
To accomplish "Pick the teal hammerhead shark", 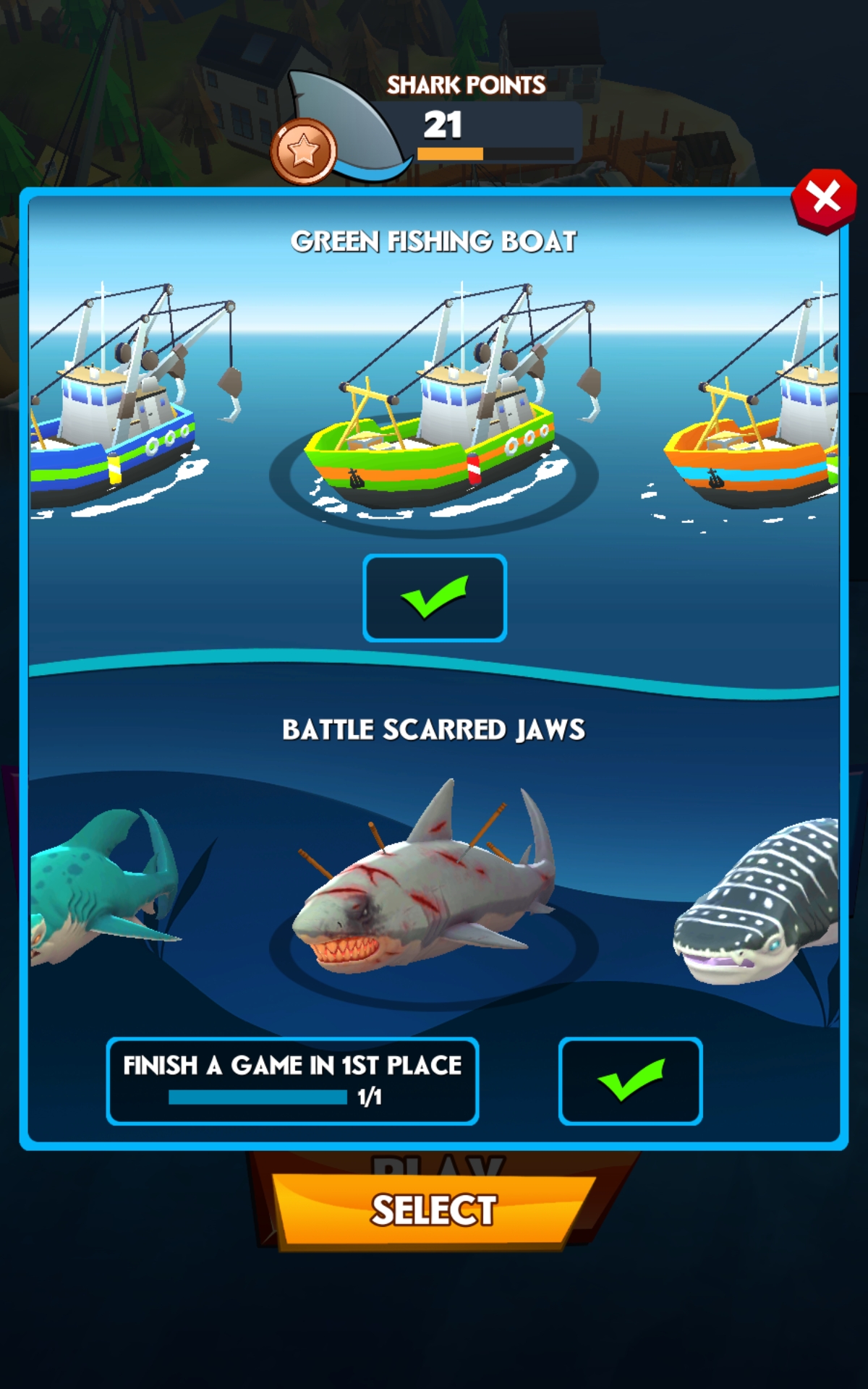I will (x=101, y=883).
